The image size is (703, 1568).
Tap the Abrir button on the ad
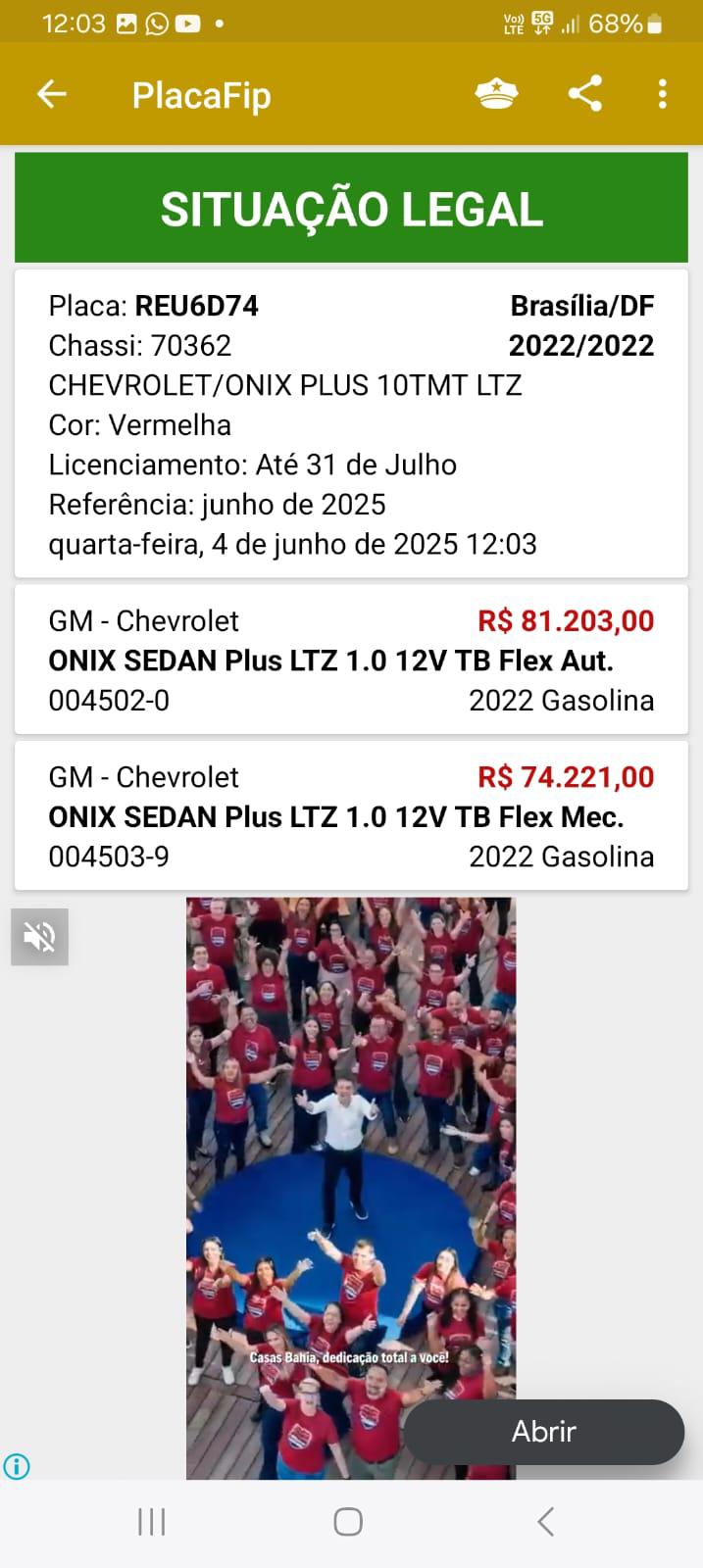point(544,1432)
